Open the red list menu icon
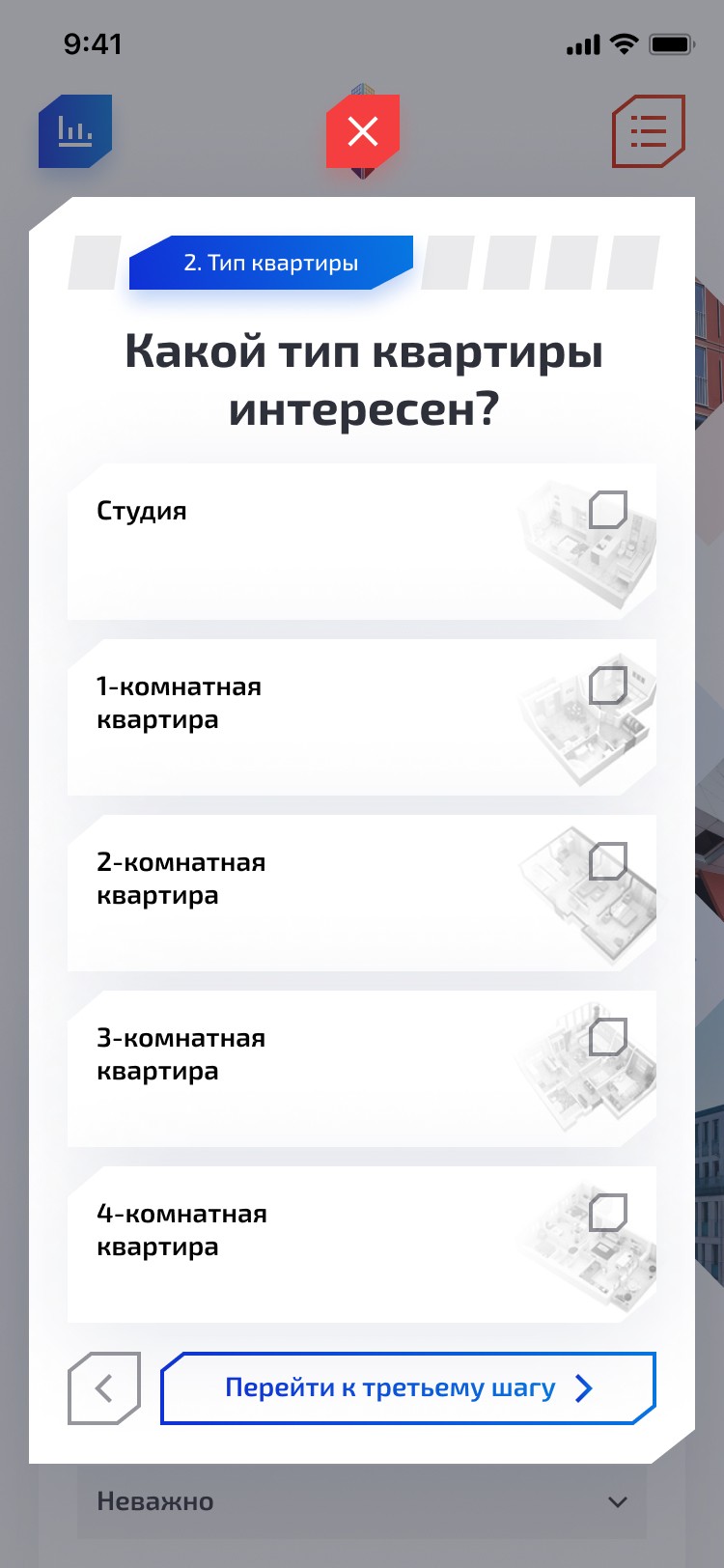The height and width of the screenshot is (1568, 724). tap(649, 131)
